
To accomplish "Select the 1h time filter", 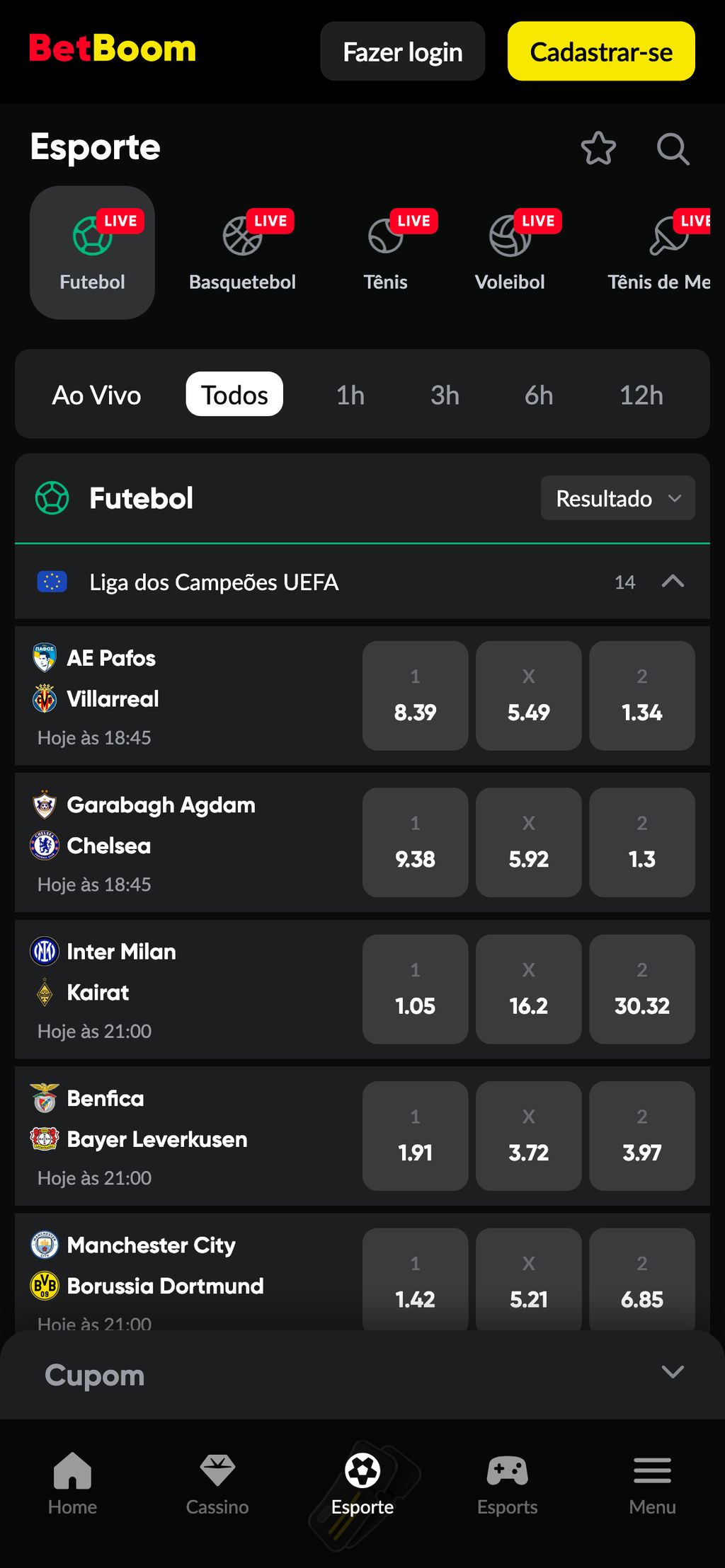I will [x=349, y=395].
